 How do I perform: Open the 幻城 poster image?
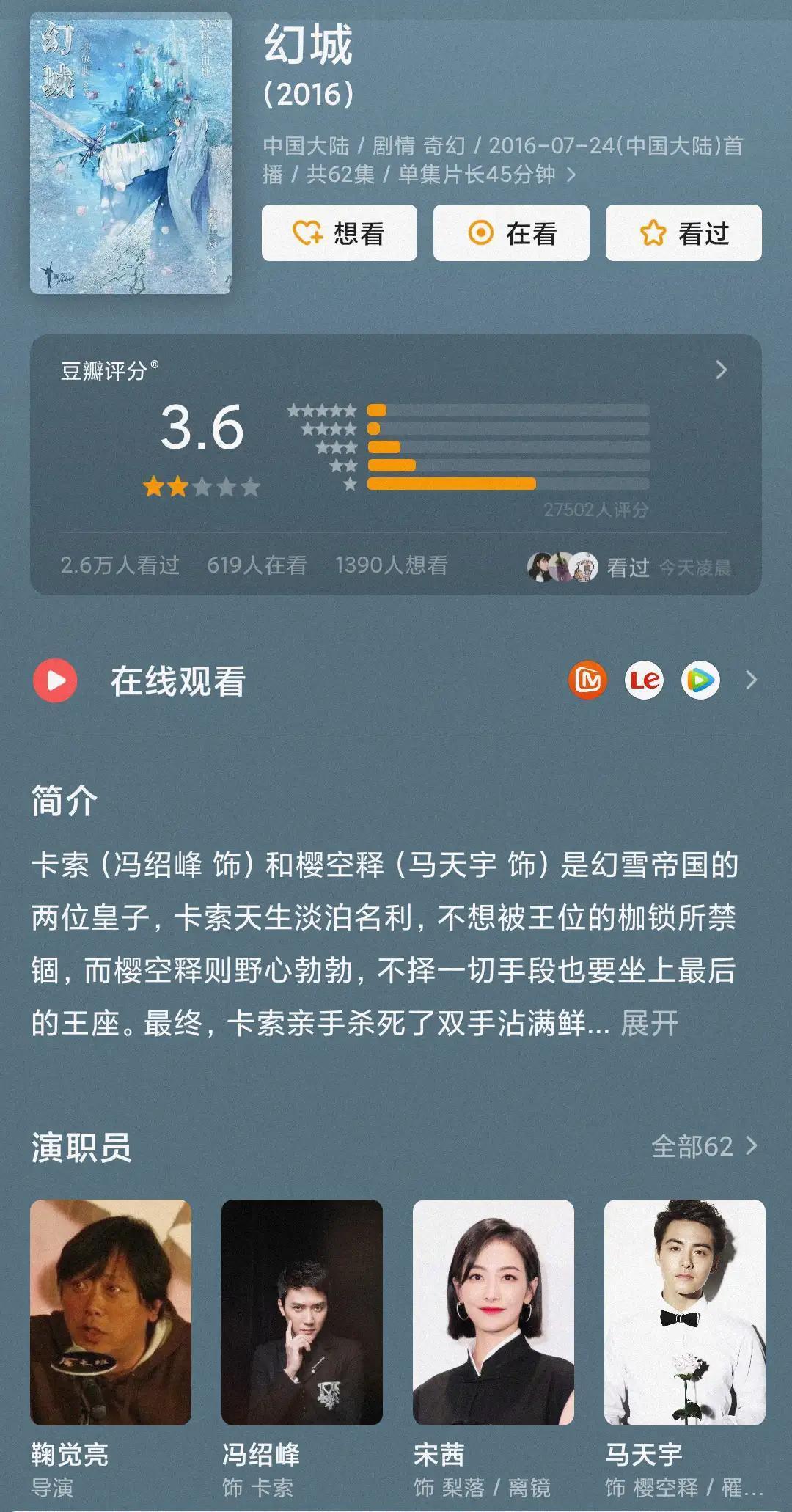pyautogui.click(x=131, y=153)
